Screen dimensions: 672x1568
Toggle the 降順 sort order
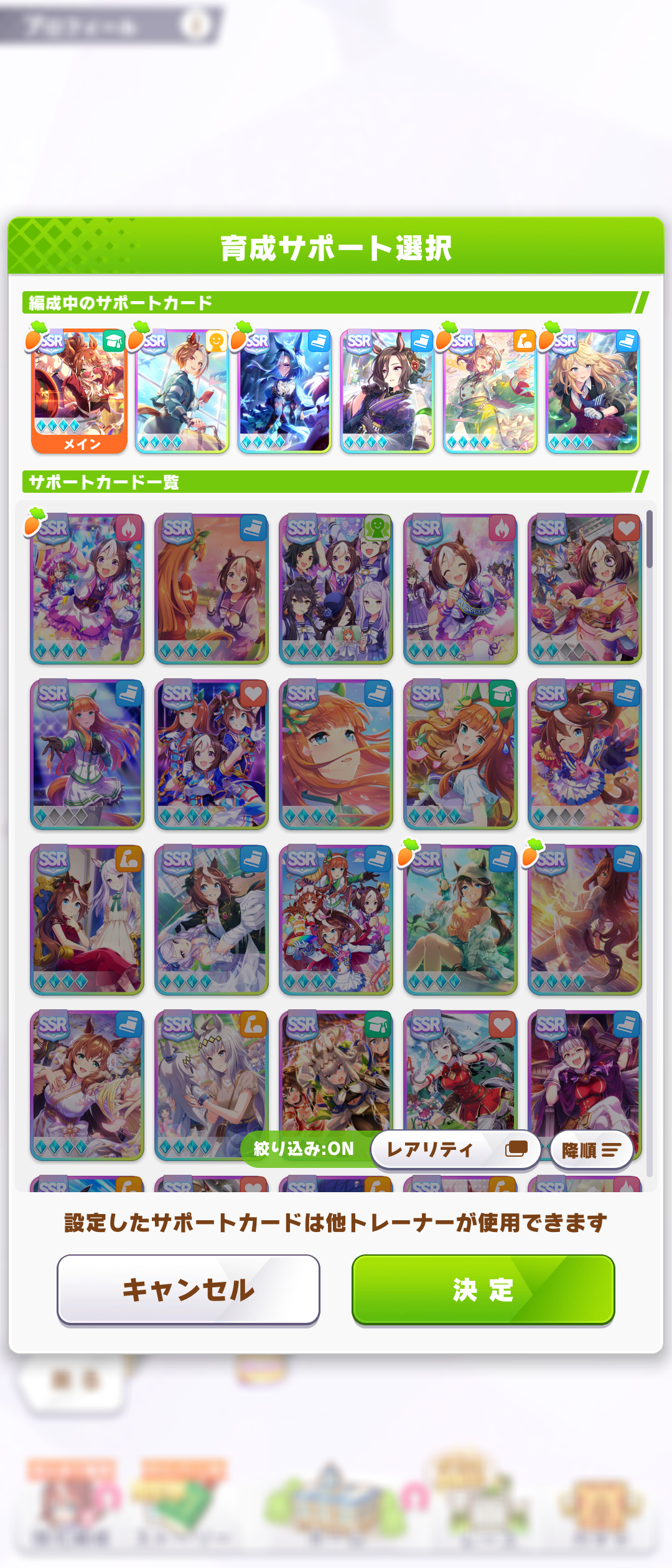coord(591,1150)
